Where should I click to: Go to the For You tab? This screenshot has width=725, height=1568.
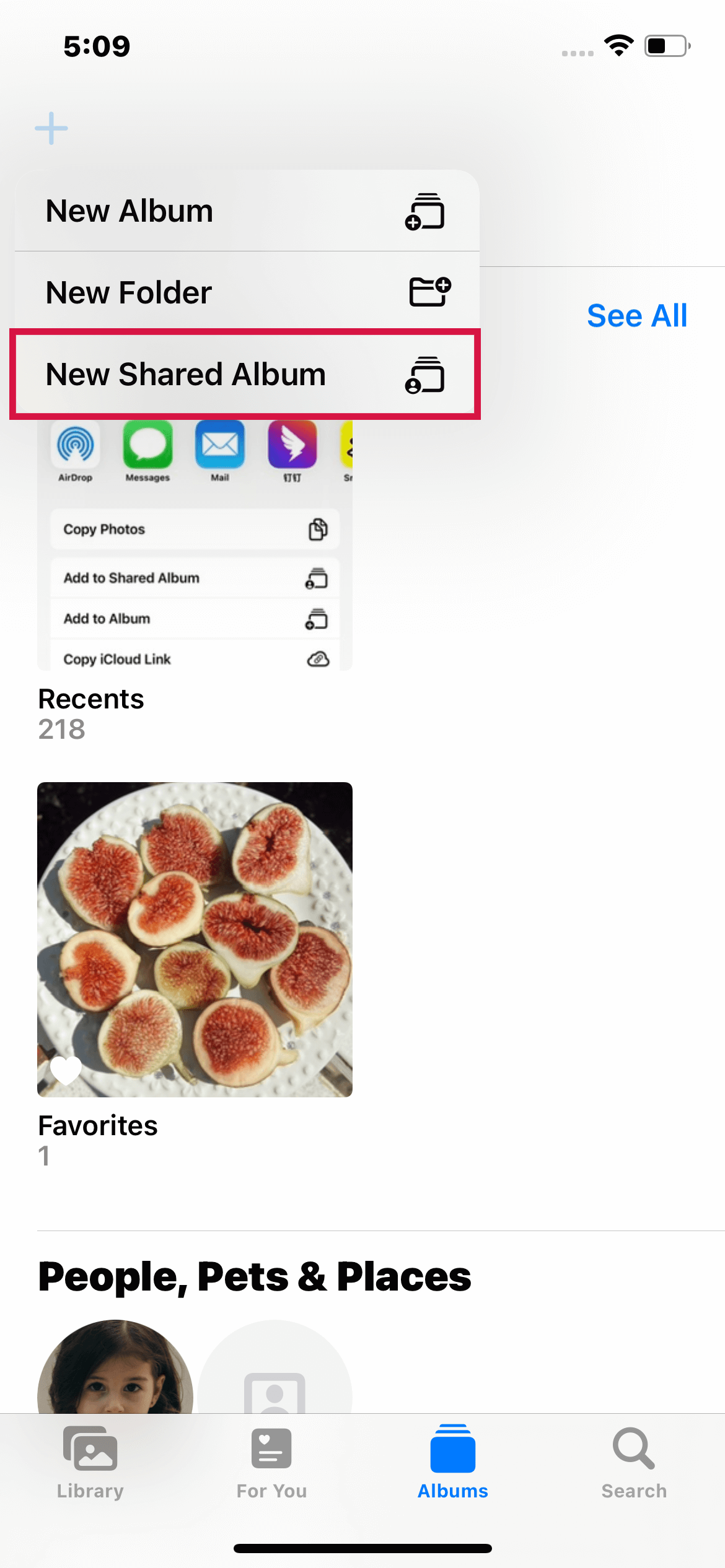pos(271,1461)
